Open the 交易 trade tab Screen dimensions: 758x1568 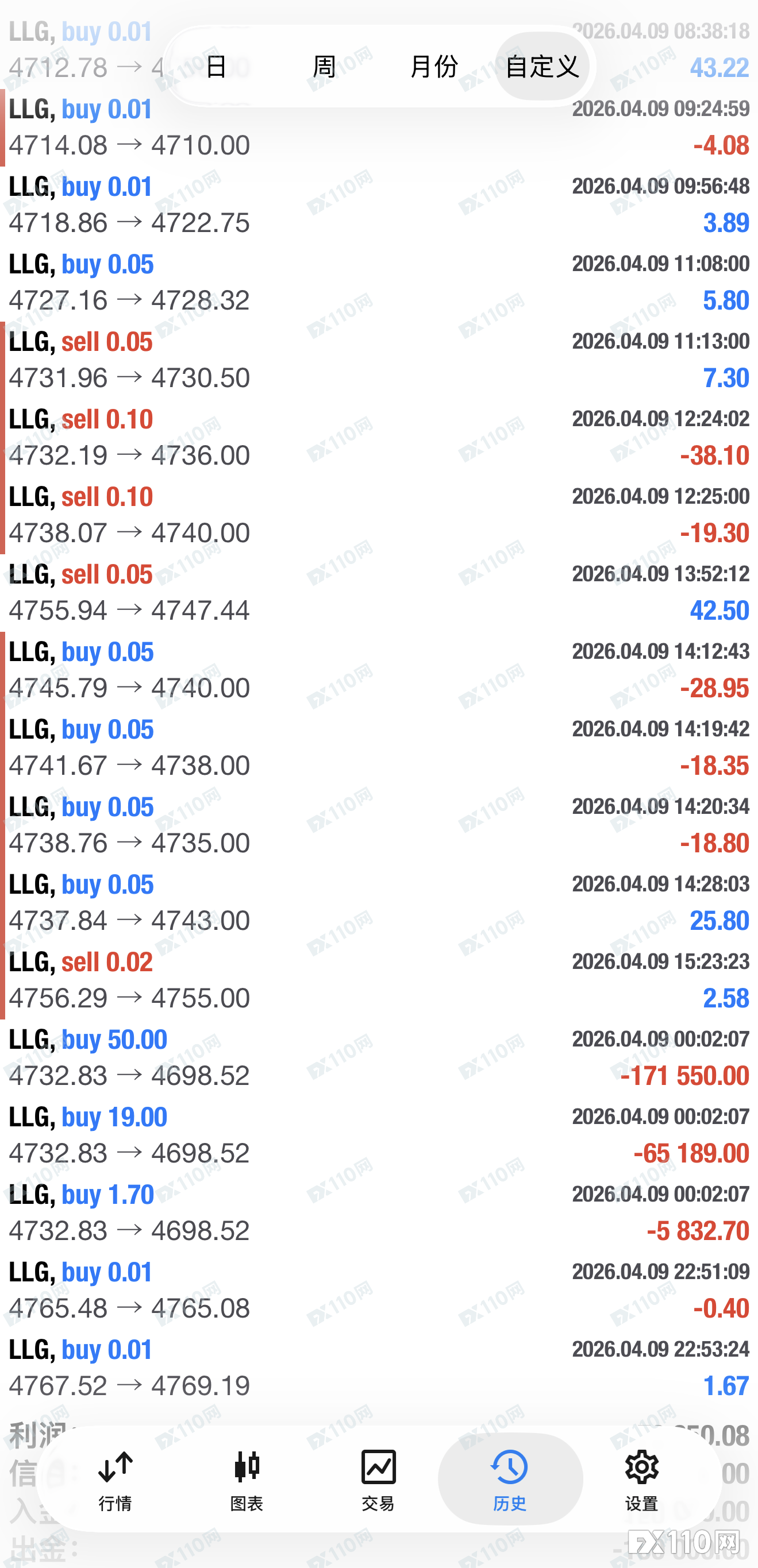click(x=378, y=1480)
